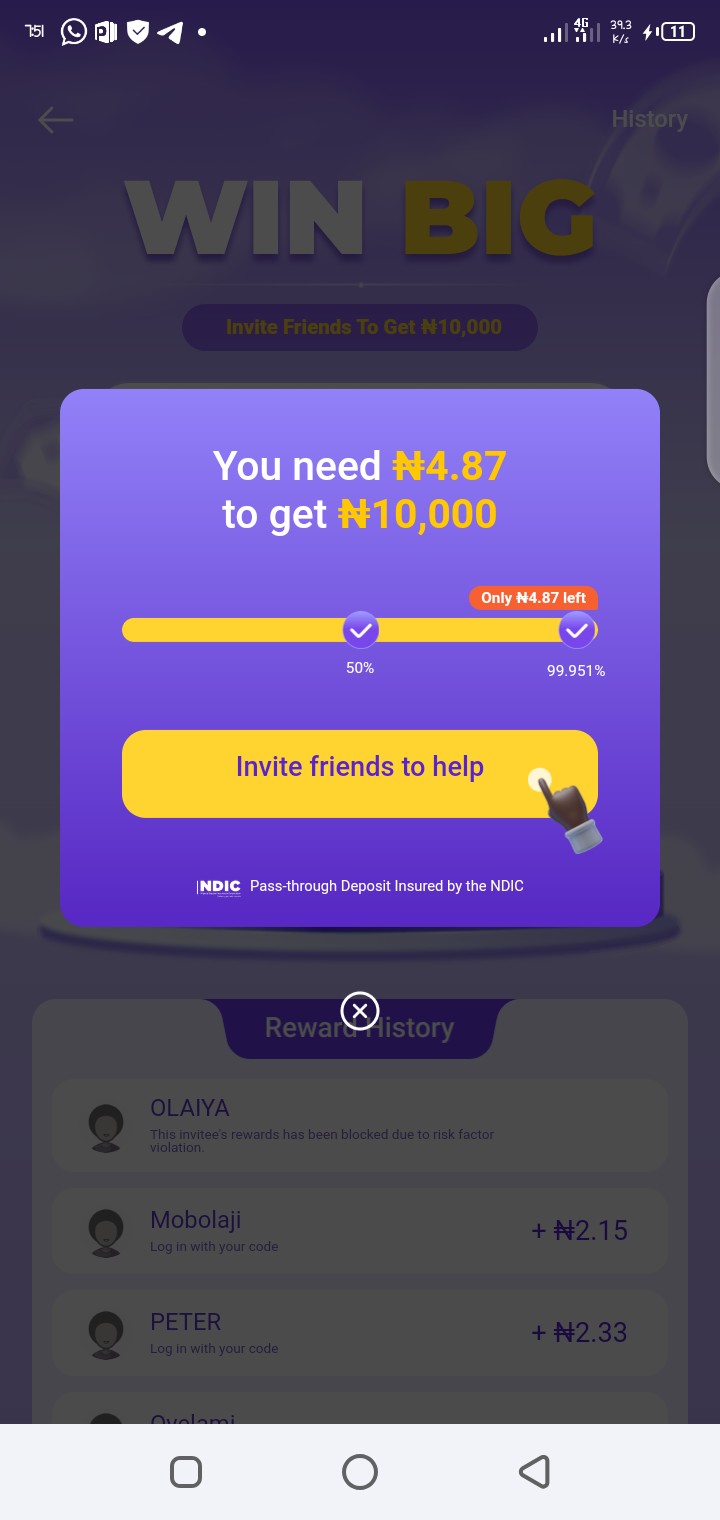Select the Invite Friends To Get ₦10,000 banner
Viewport: 720px width, 1520px height.
tap(360, 327)
